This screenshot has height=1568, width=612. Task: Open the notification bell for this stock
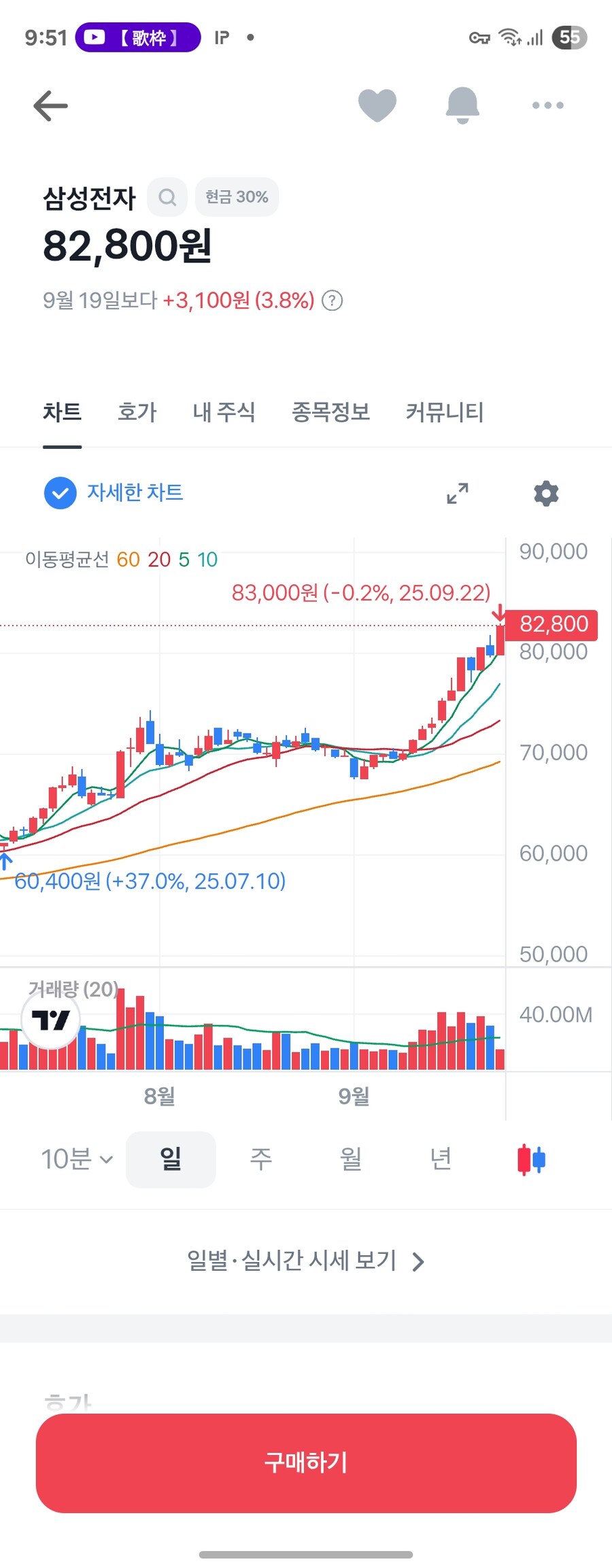click(462, 105)
